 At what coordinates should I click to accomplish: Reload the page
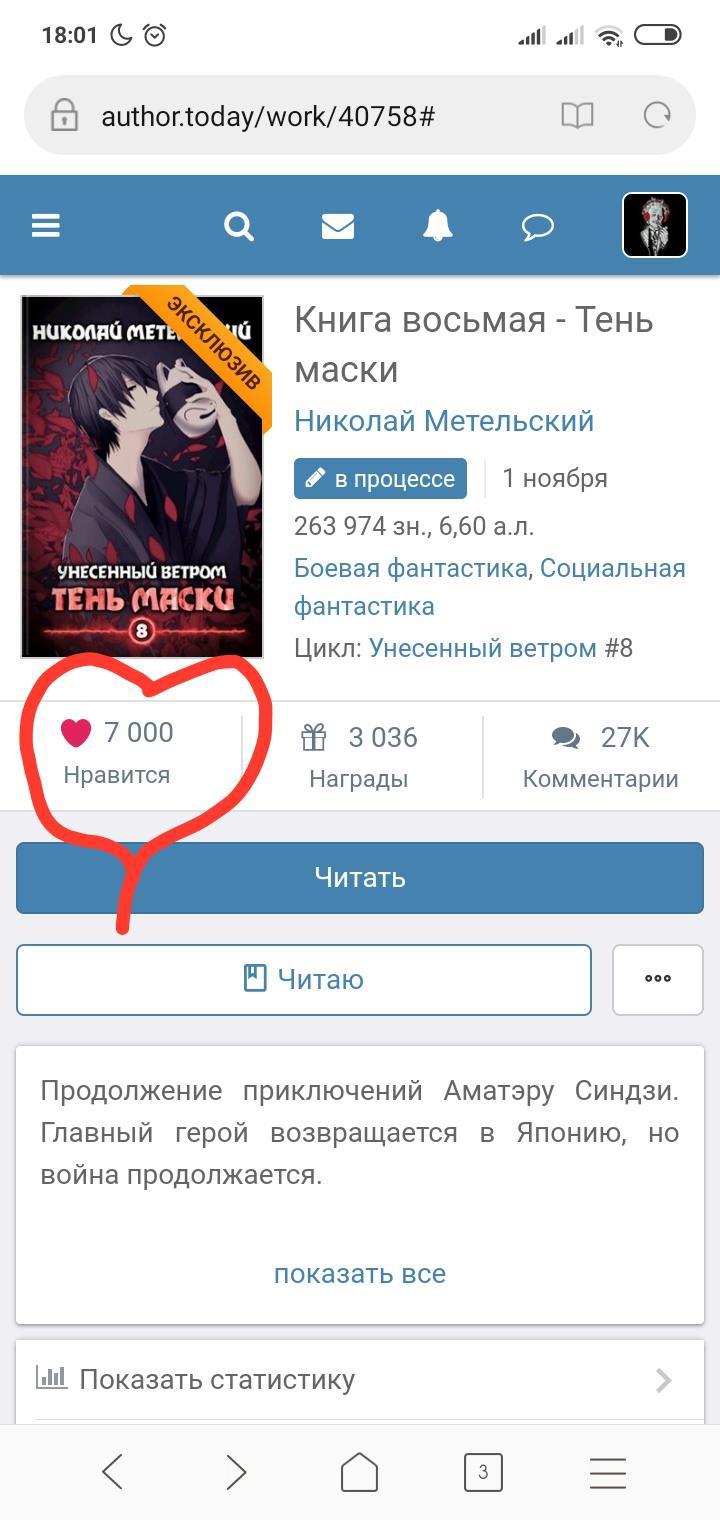(x=657, y=116)
